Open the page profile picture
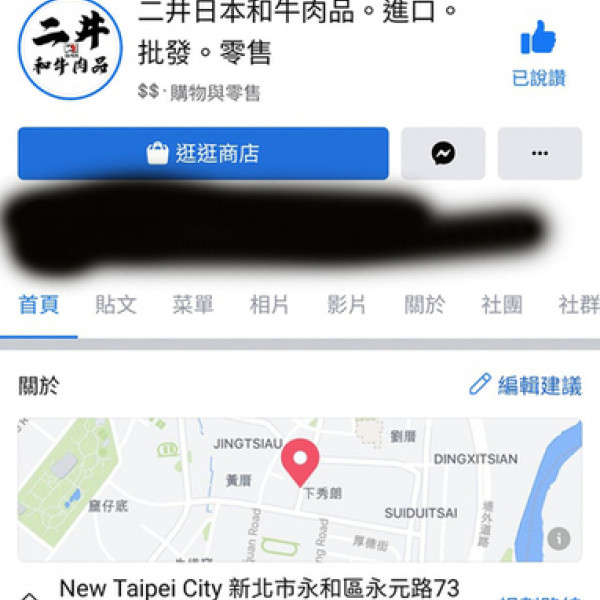600x600 pixels. point(70,50)
